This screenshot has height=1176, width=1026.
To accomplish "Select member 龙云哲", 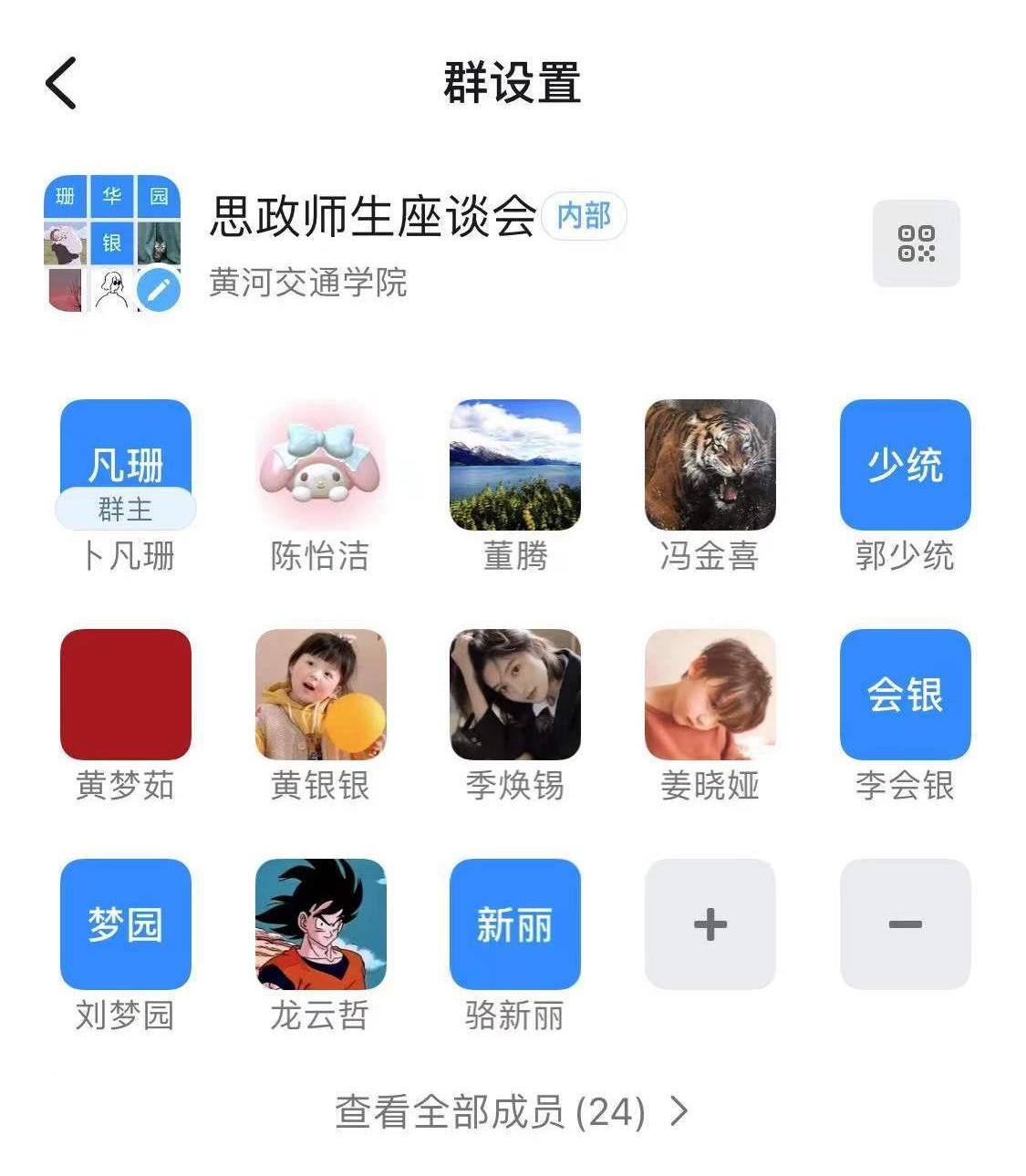I will tap(320, 924).
